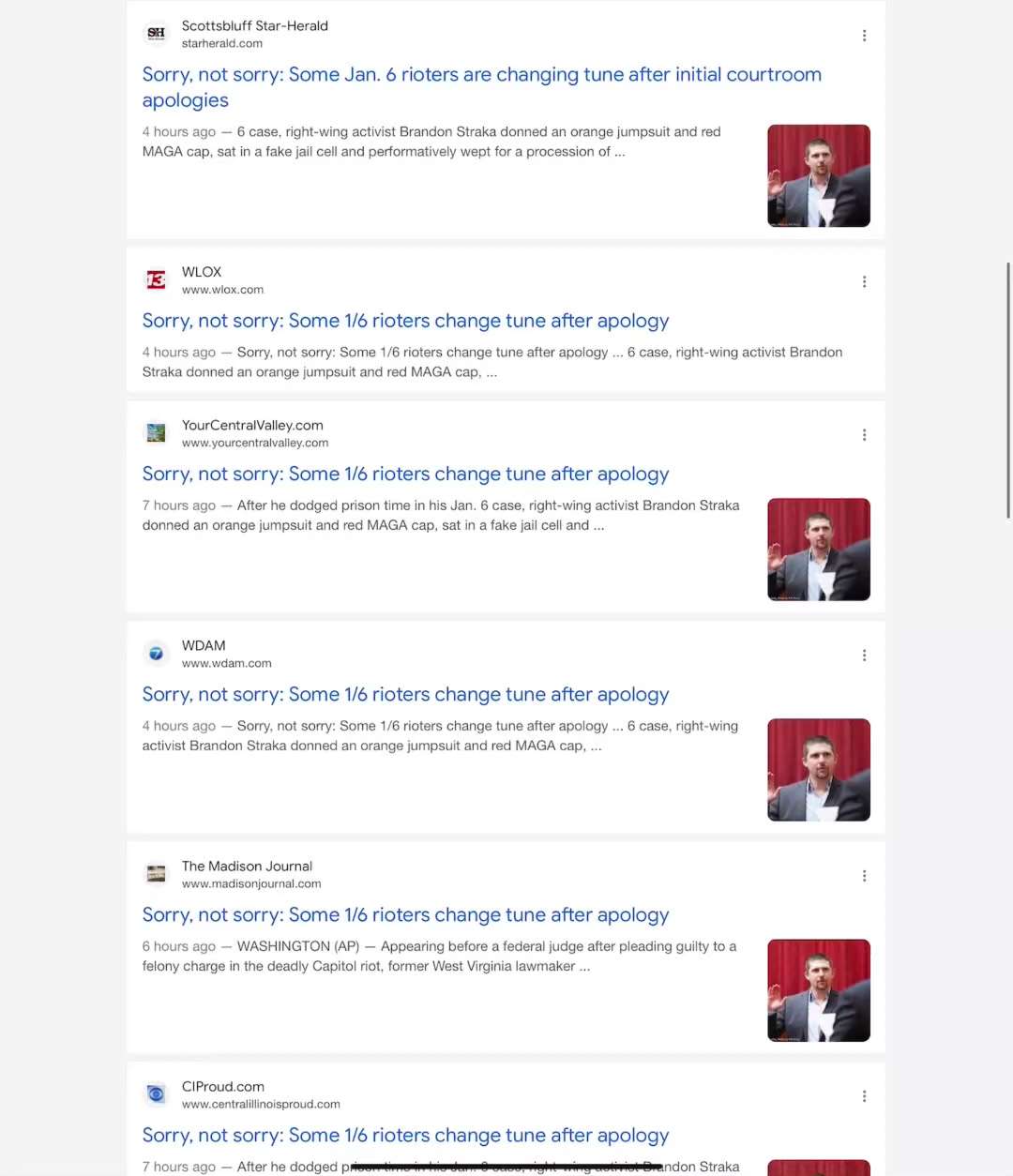Open overflow menu for The Madison Journal result

(864, 876)
